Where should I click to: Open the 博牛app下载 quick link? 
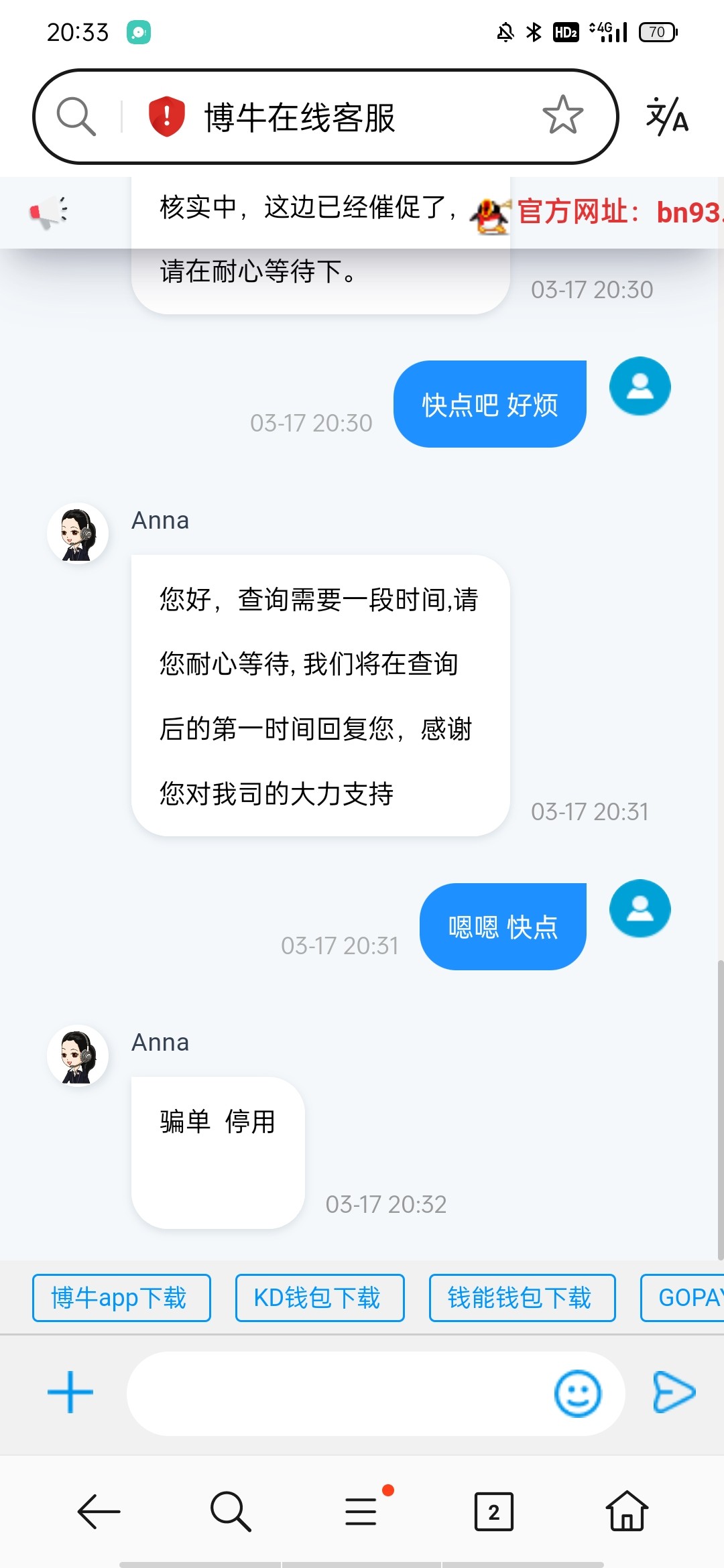click(121, 1298)
